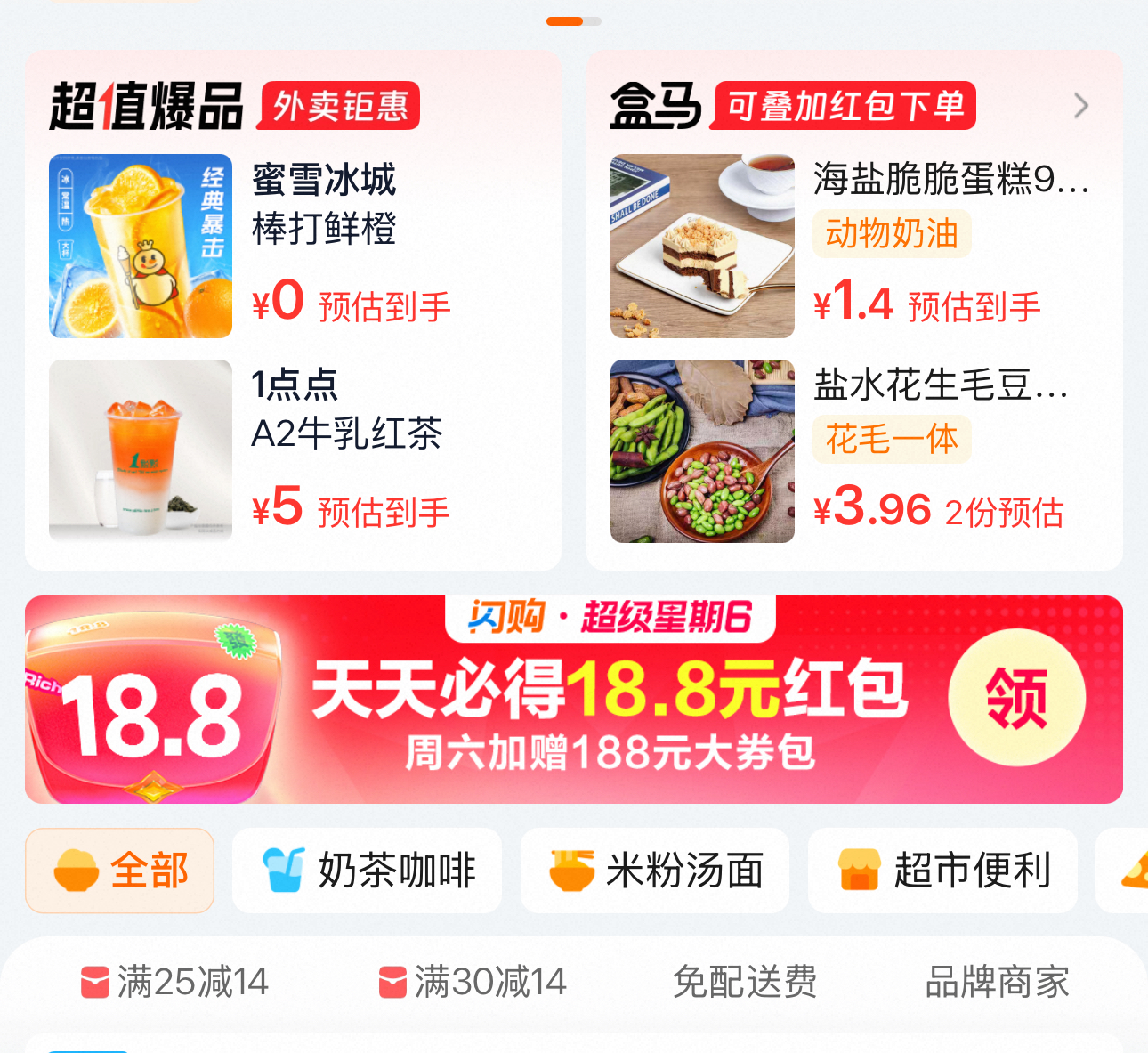Viewport: 1148px width, 1053px height.
Task: Expand the 盒马 section with the arrow
Action: click(x=1081, y=106)
